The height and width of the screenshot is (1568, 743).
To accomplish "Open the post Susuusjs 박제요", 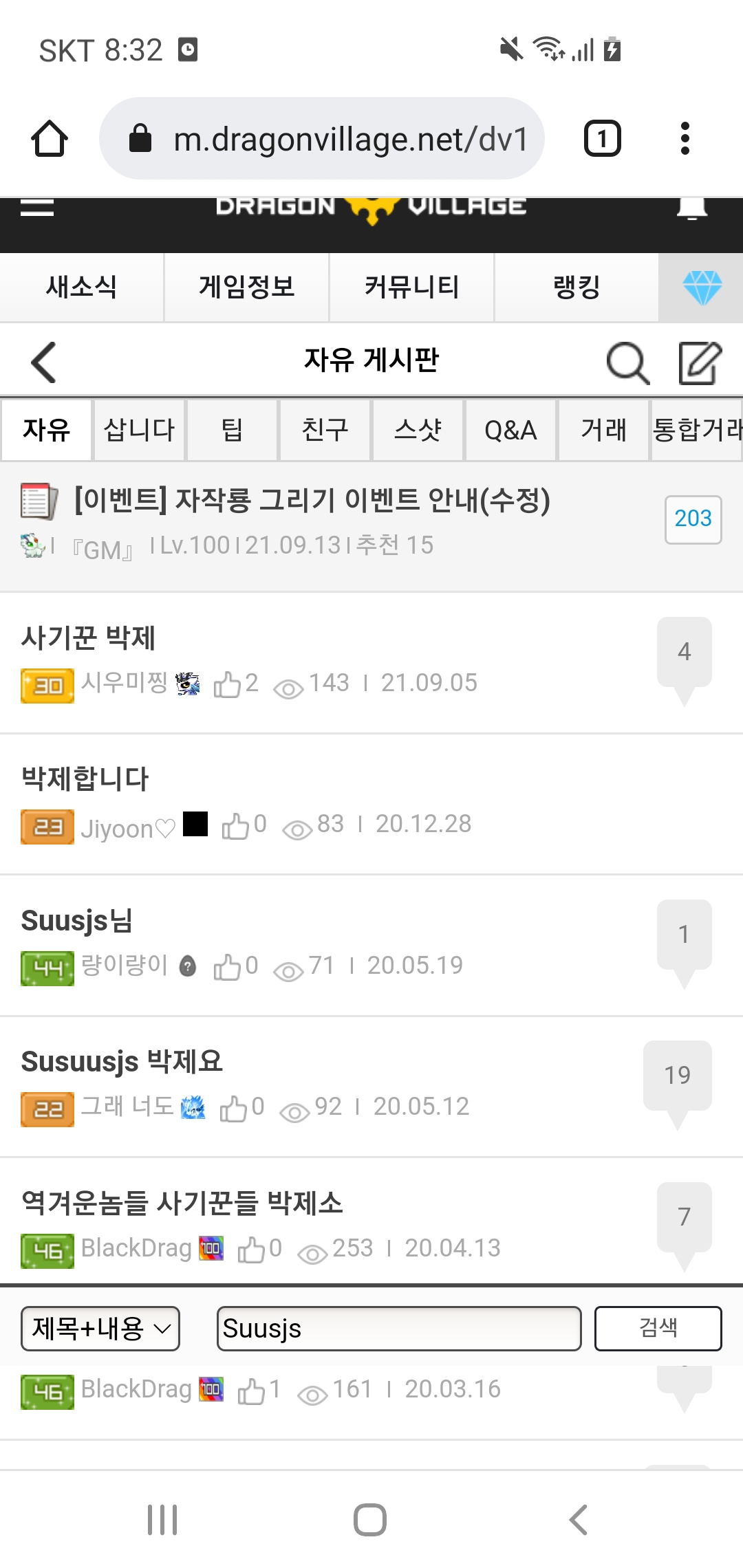I will 122,1062.
